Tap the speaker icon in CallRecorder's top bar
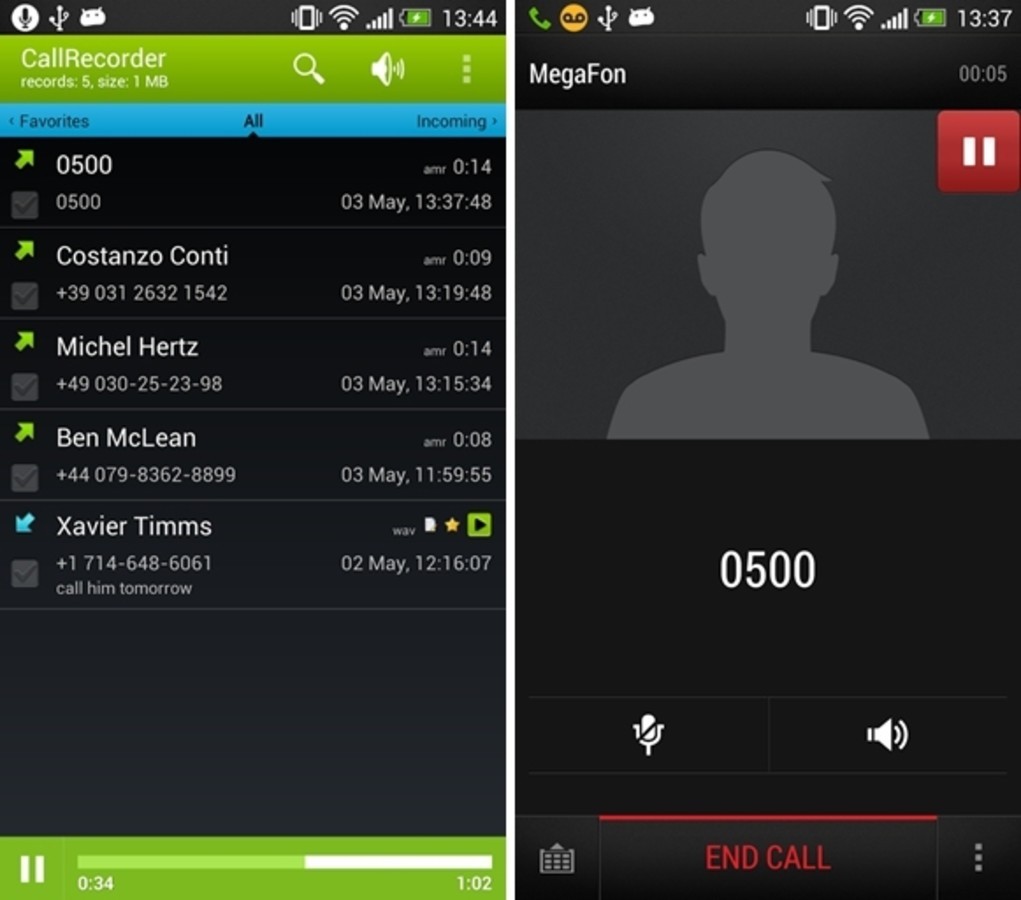The width and height of the screenshot is (1021, 900). click(x=387, y=69)
